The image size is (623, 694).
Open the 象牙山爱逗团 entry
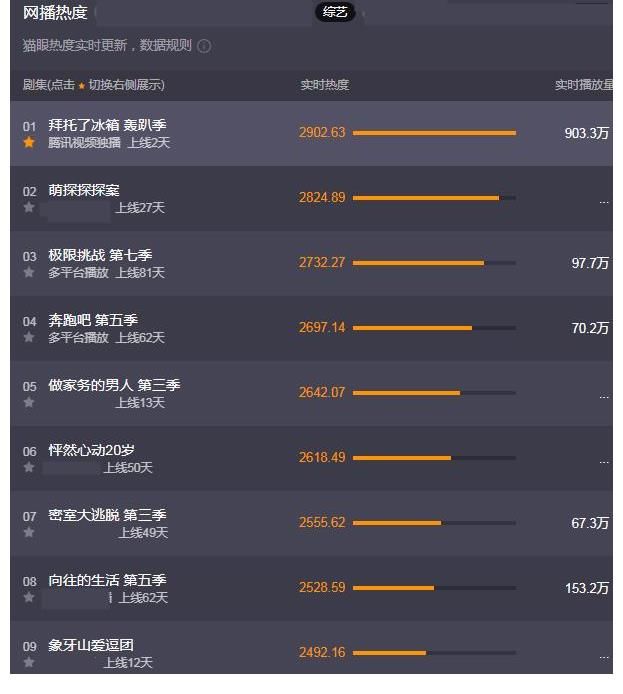91,645
